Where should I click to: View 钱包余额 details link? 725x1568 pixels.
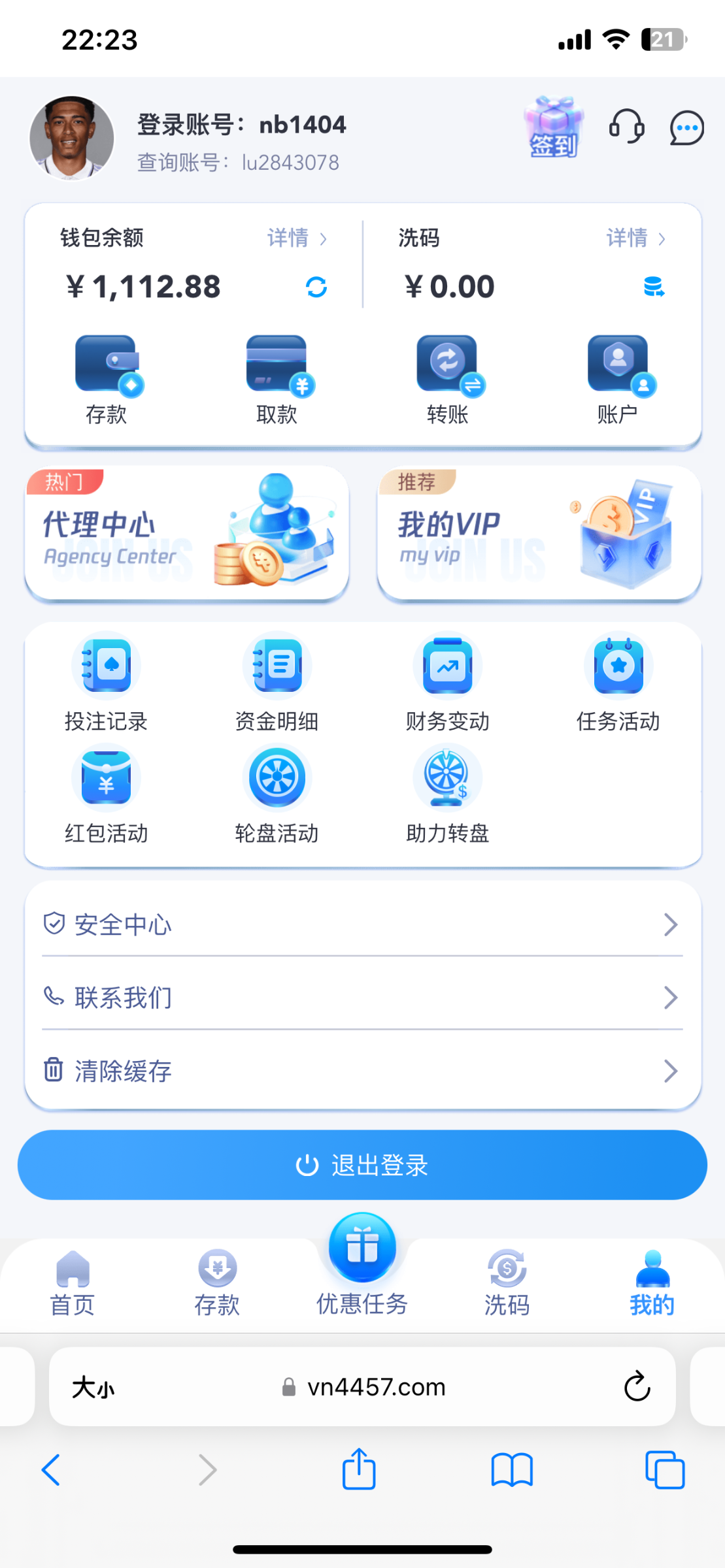coord(297,238)
